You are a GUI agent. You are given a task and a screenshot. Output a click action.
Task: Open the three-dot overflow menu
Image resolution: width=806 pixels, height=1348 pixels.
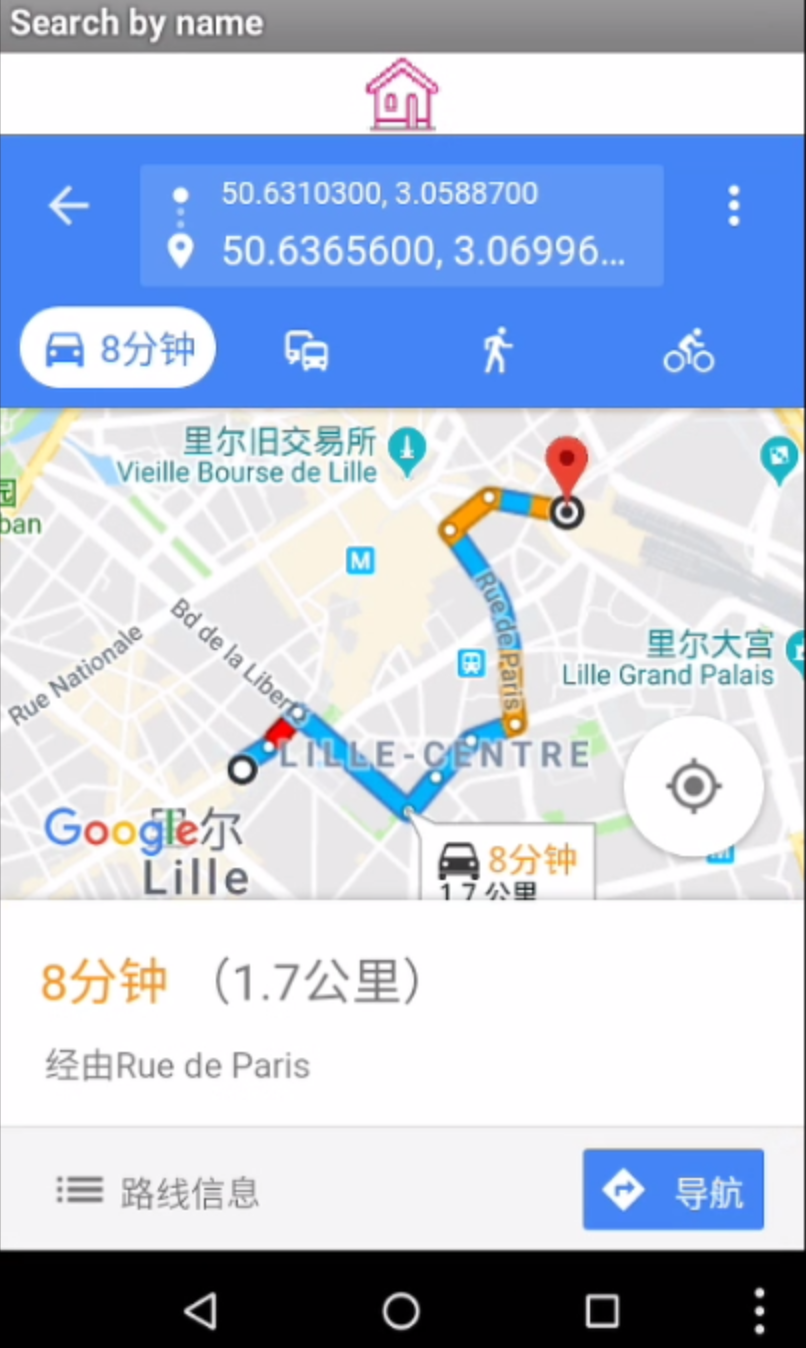pos(733,206)
